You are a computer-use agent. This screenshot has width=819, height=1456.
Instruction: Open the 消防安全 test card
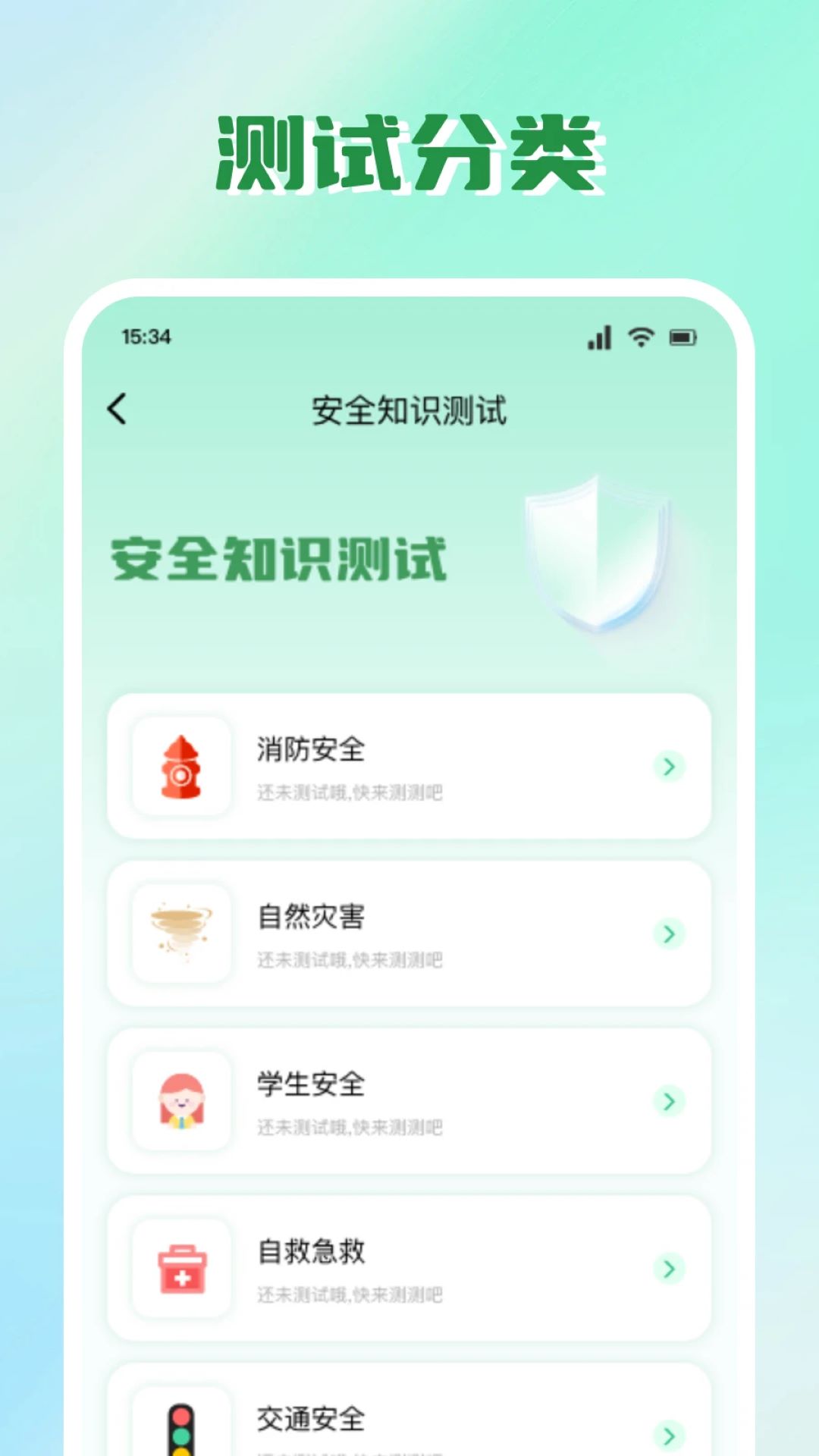(x=409, y=767)
